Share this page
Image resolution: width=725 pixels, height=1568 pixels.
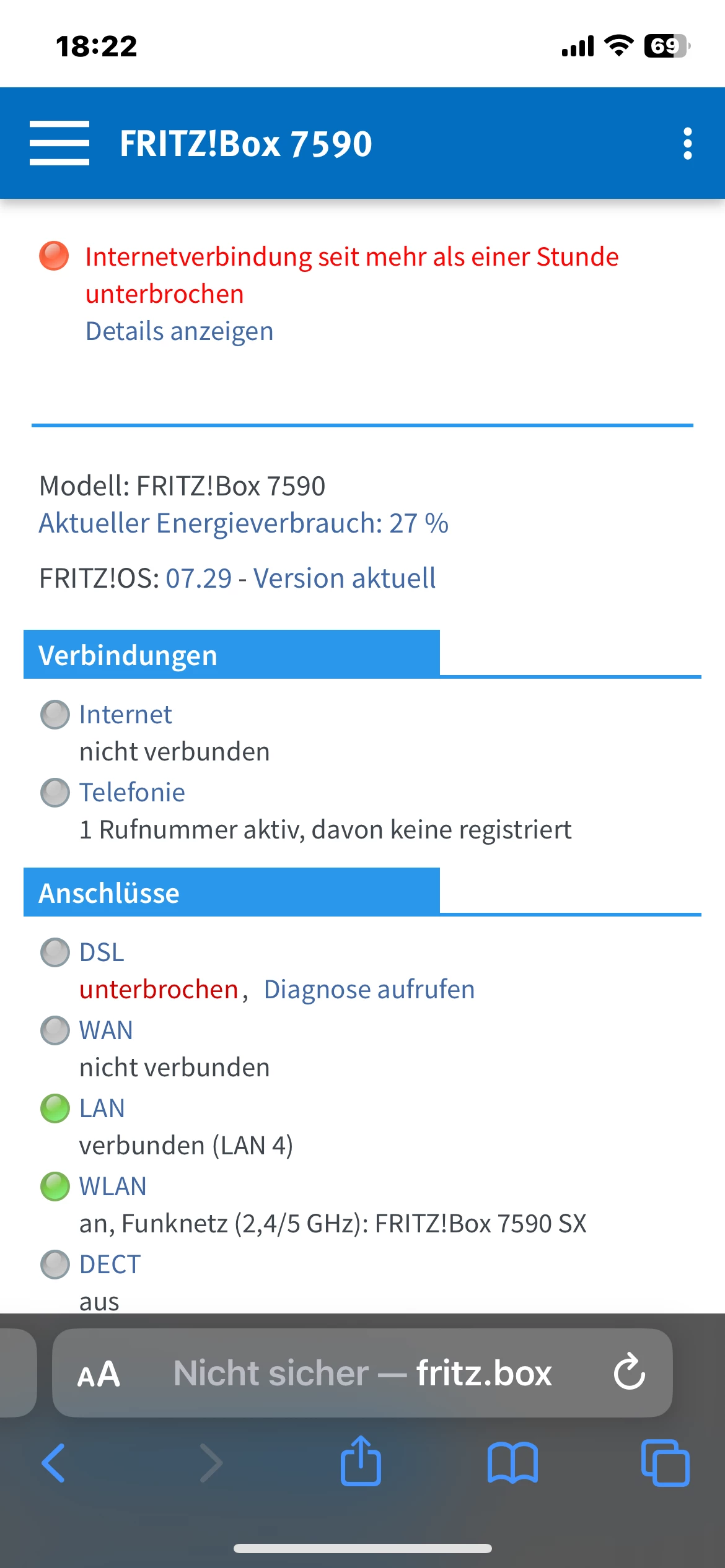[x=361, y=1461]
